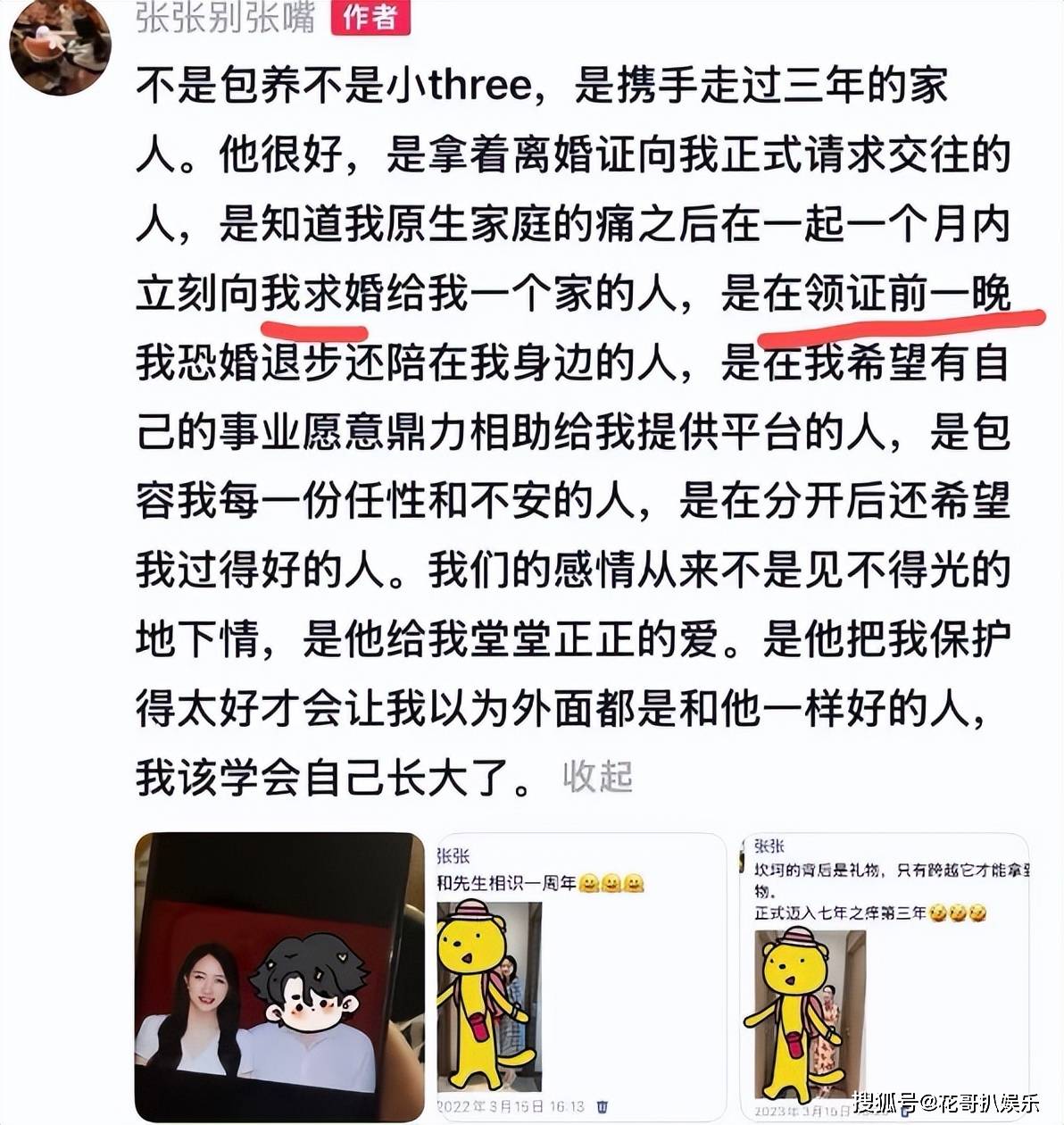This screenshot has height=1125, width=1064.
Task: Collapse the post with 收起
Action: coord(597,777)
